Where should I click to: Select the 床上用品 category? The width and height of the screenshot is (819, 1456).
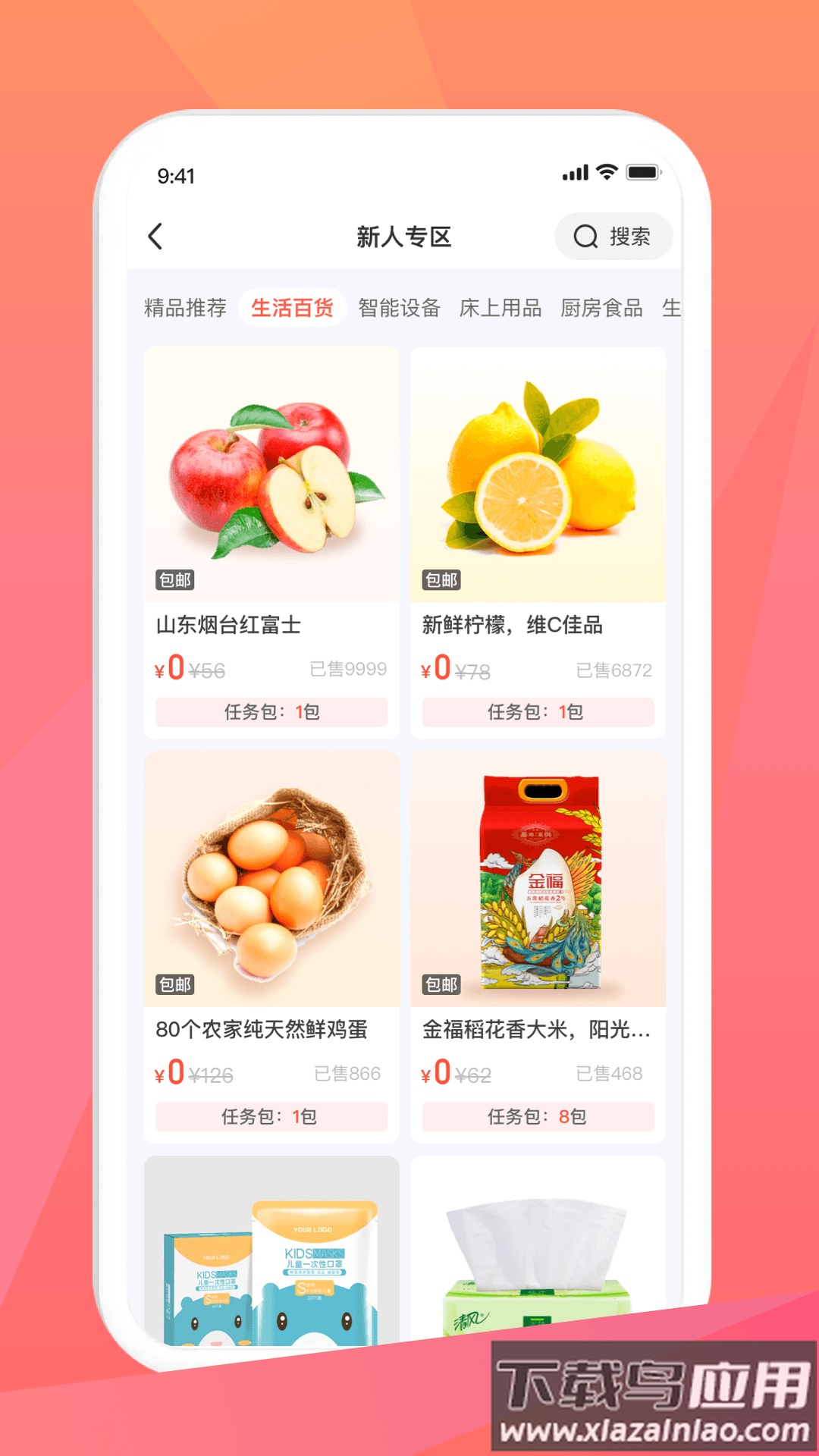point(503,306)
